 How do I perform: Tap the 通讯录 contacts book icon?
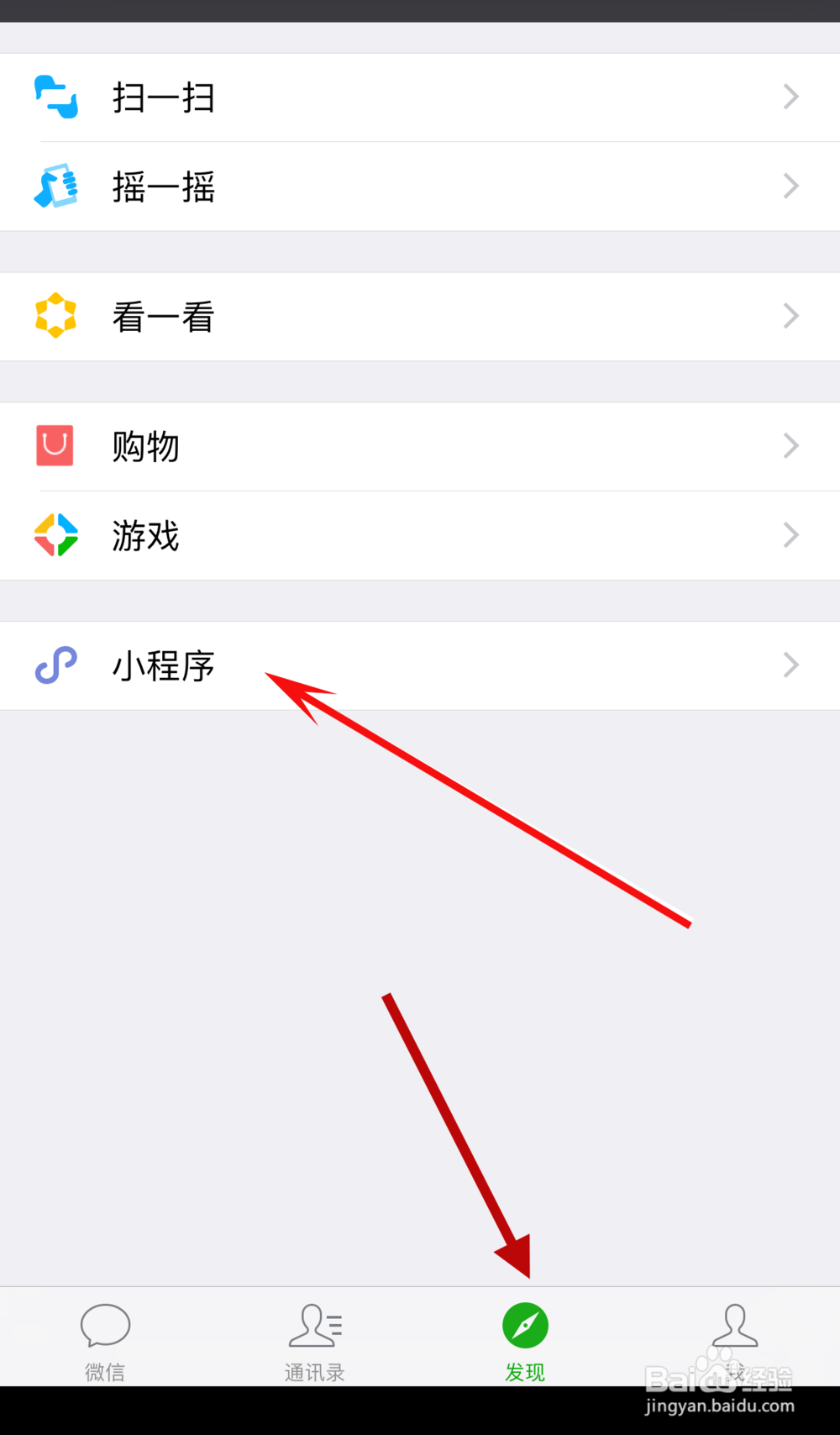pos(315,1326)
